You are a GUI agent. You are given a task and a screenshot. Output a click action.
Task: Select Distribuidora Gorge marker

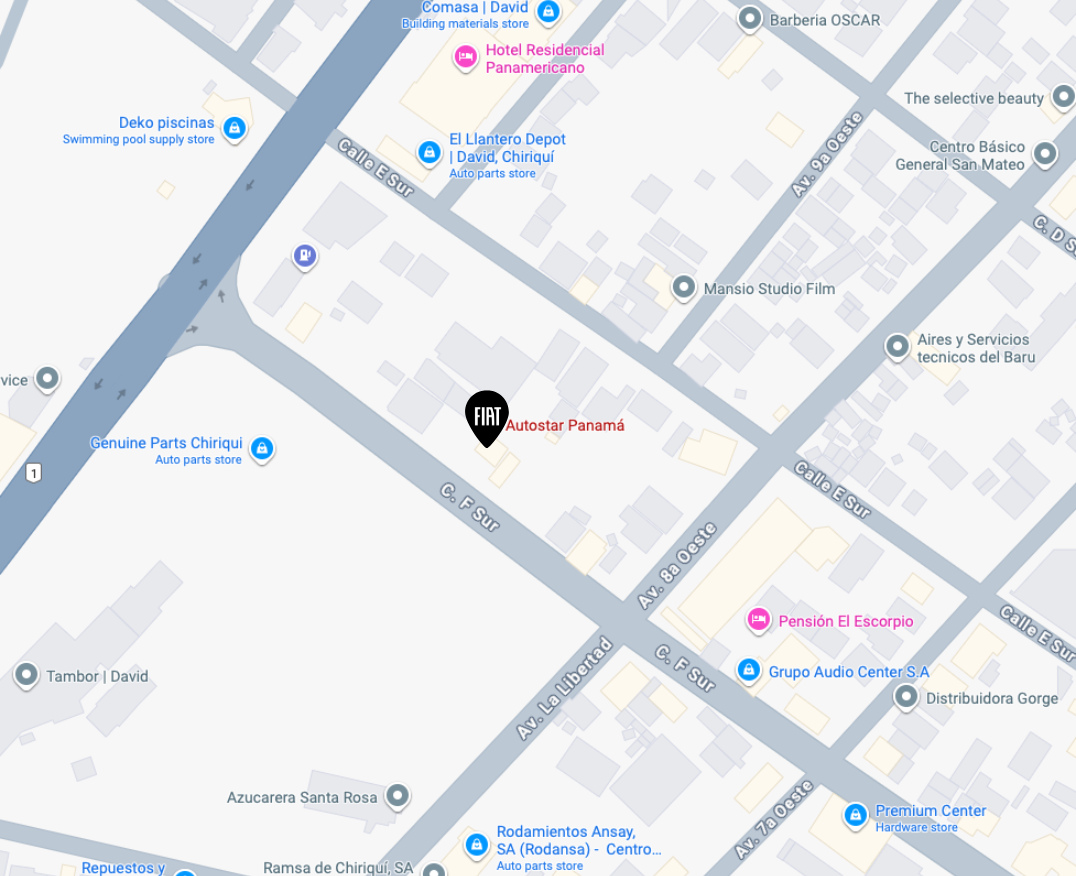(907, 697)
